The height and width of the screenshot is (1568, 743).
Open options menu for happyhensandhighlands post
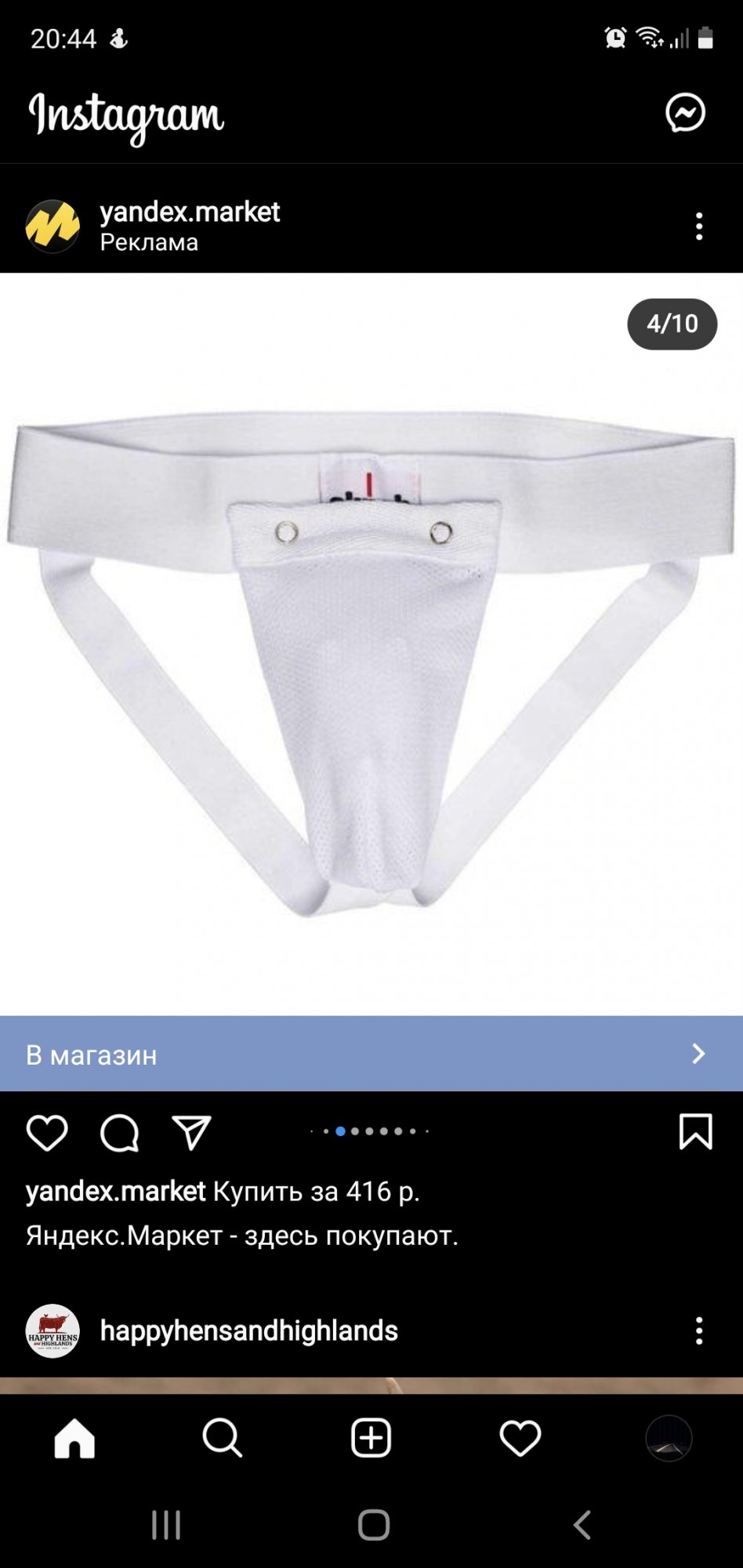[x=700, y=1329]
